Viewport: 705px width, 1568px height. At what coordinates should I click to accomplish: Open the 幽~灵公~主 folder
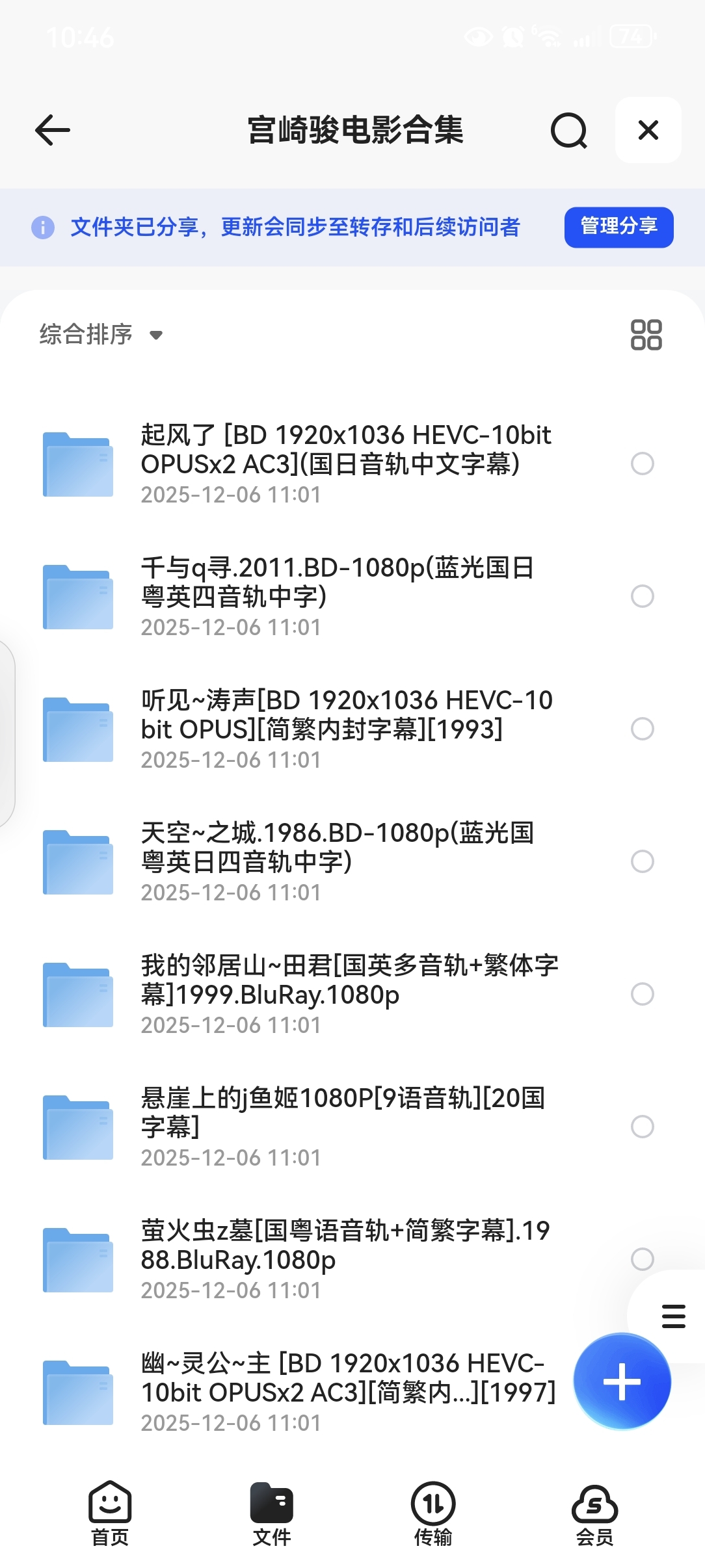[345, 1392]
